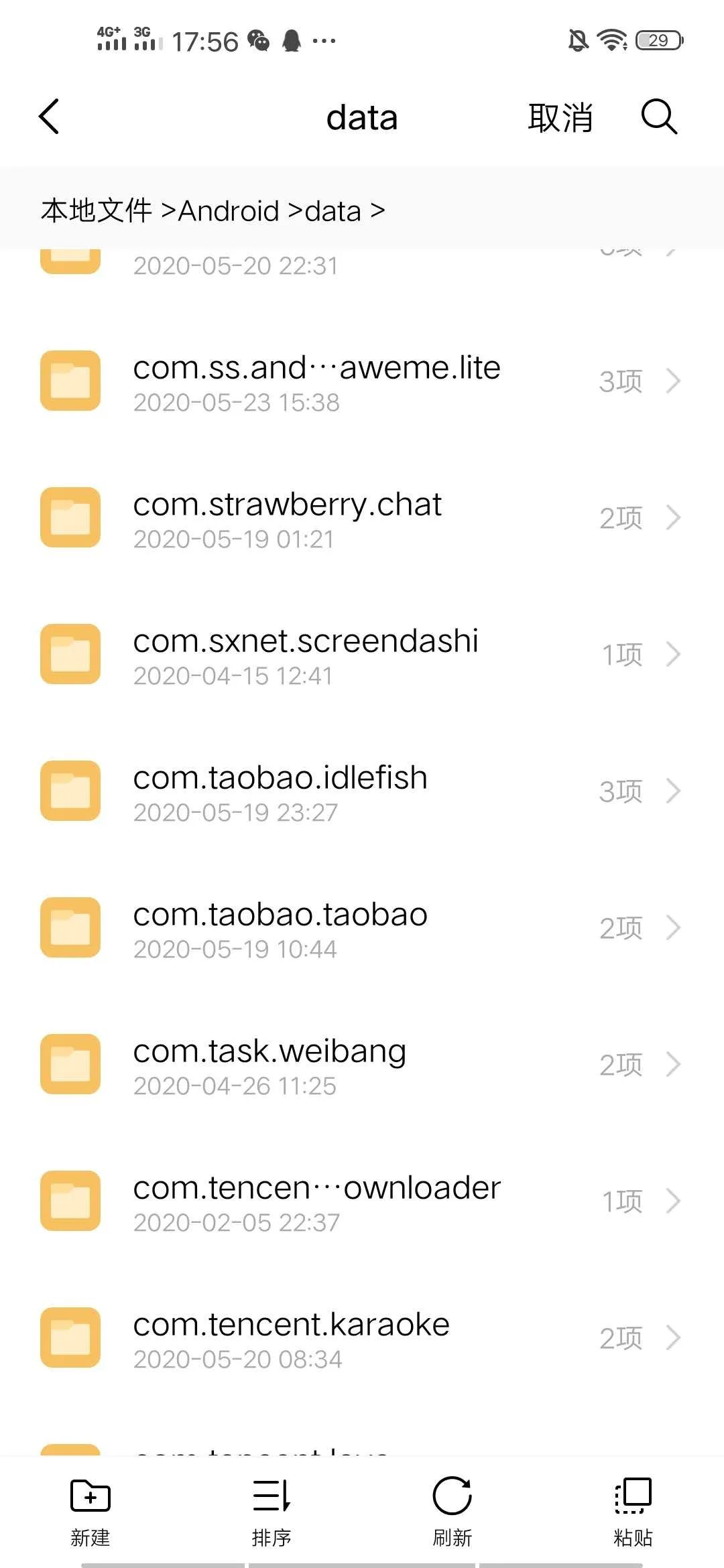This screenshot has width=724, height=1568.
Task: Jump to 本地文件 in the breadcrumb path
Action: click(97, 210)
